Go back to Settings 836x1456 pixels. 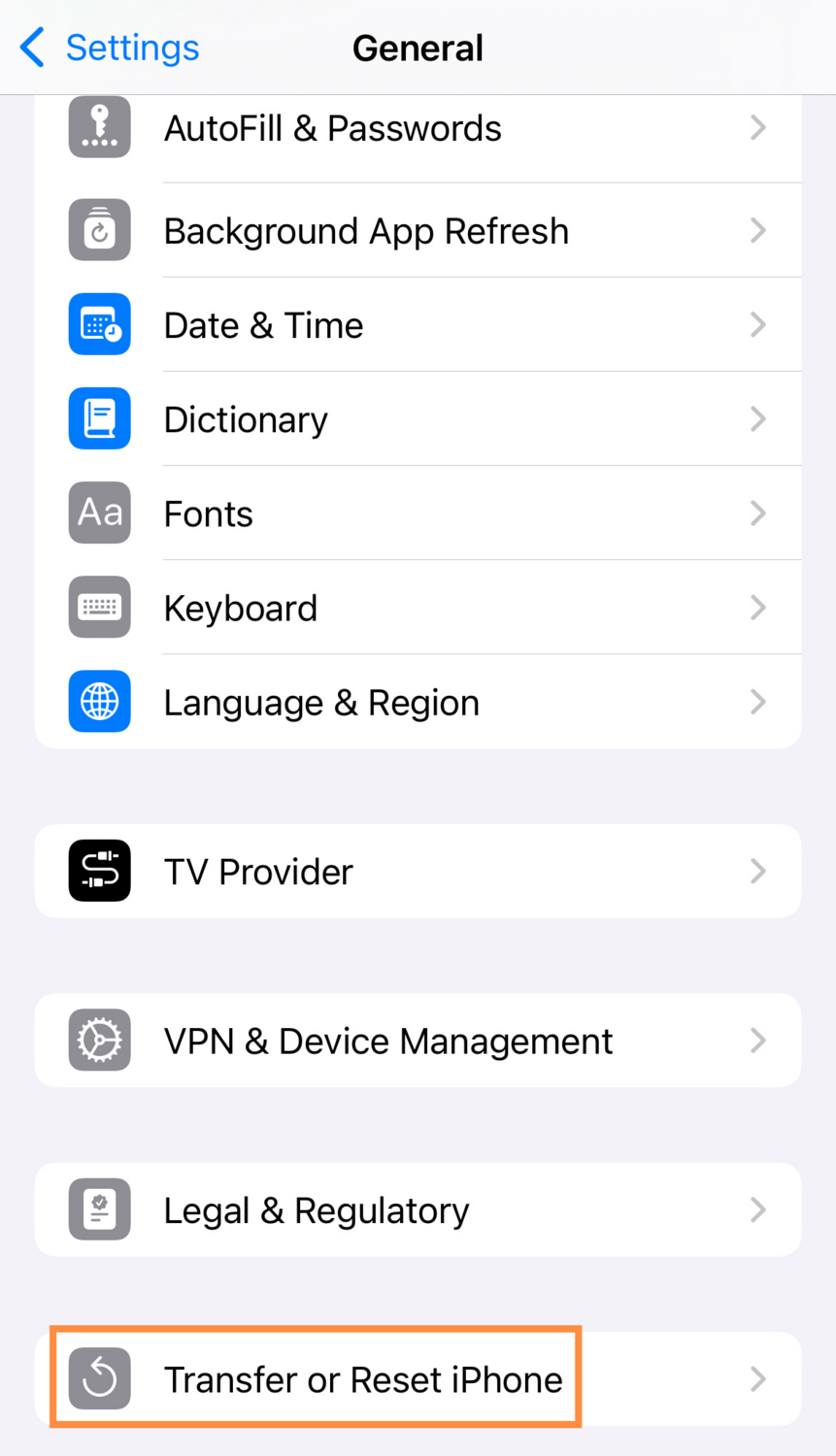point(107,47)
